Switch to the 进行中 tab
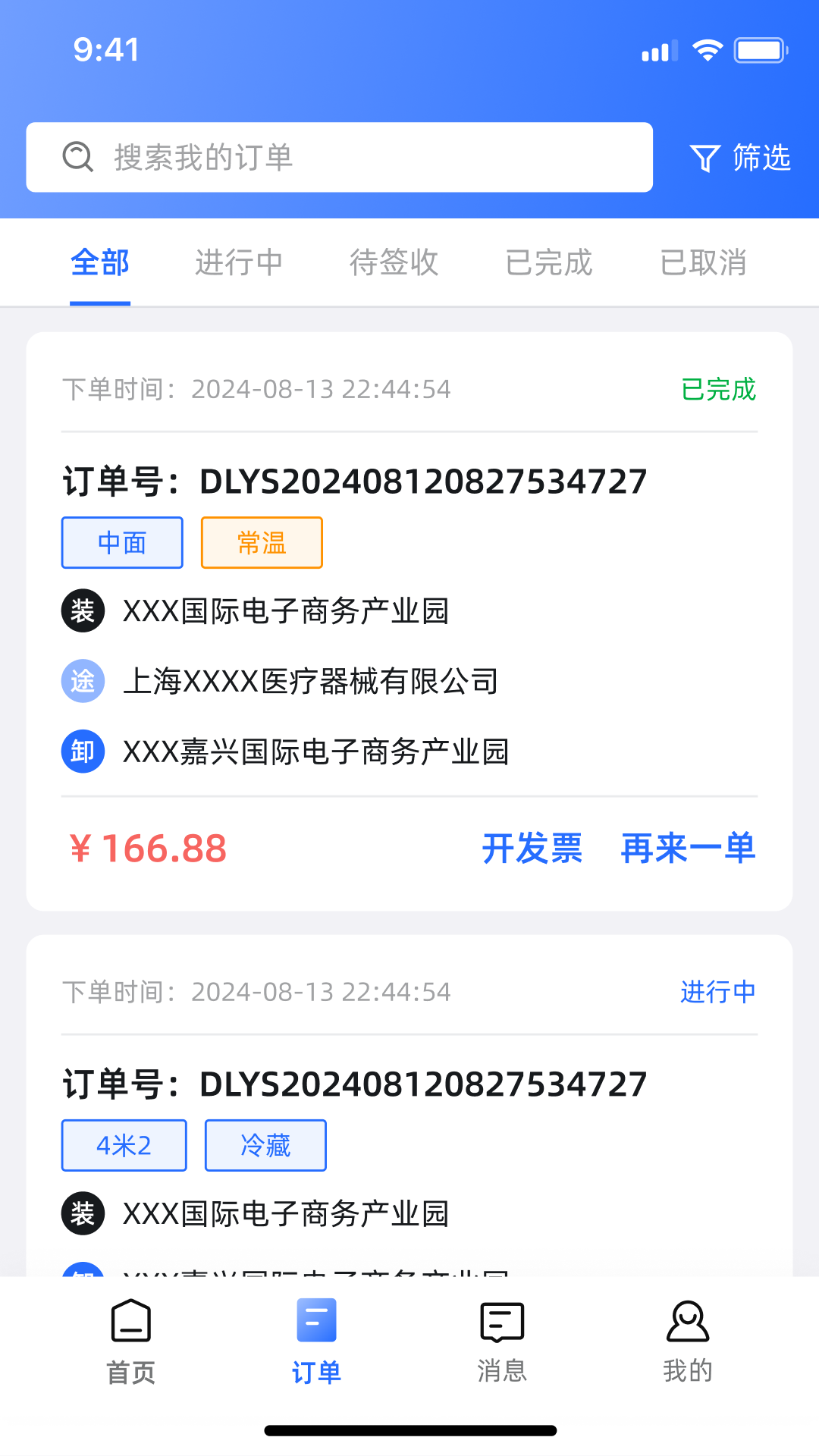This screenshot has width=819, height=1456. coord(239,263)
